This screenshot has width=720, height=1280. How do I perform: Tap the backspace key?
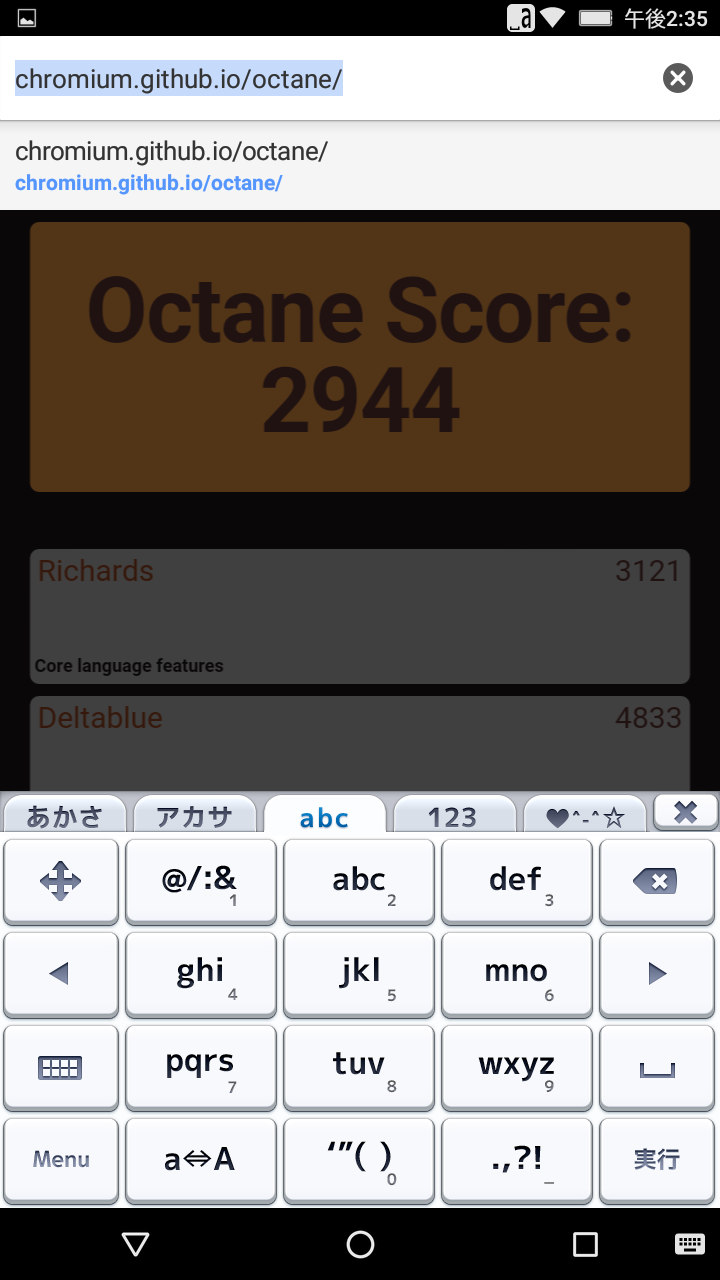pos(656,881)
